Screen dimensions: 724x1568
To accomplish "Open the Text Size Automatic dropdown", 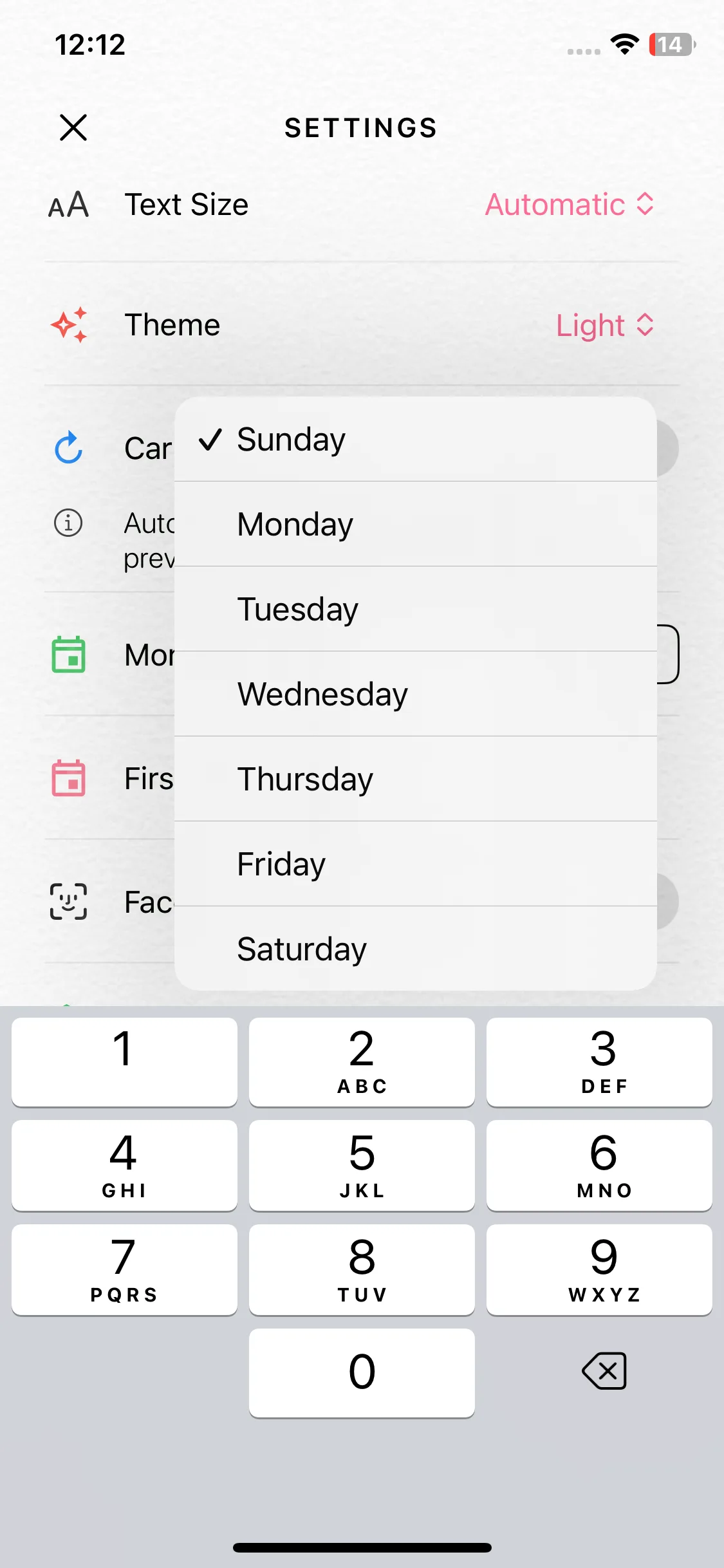I will click(569, 205).
